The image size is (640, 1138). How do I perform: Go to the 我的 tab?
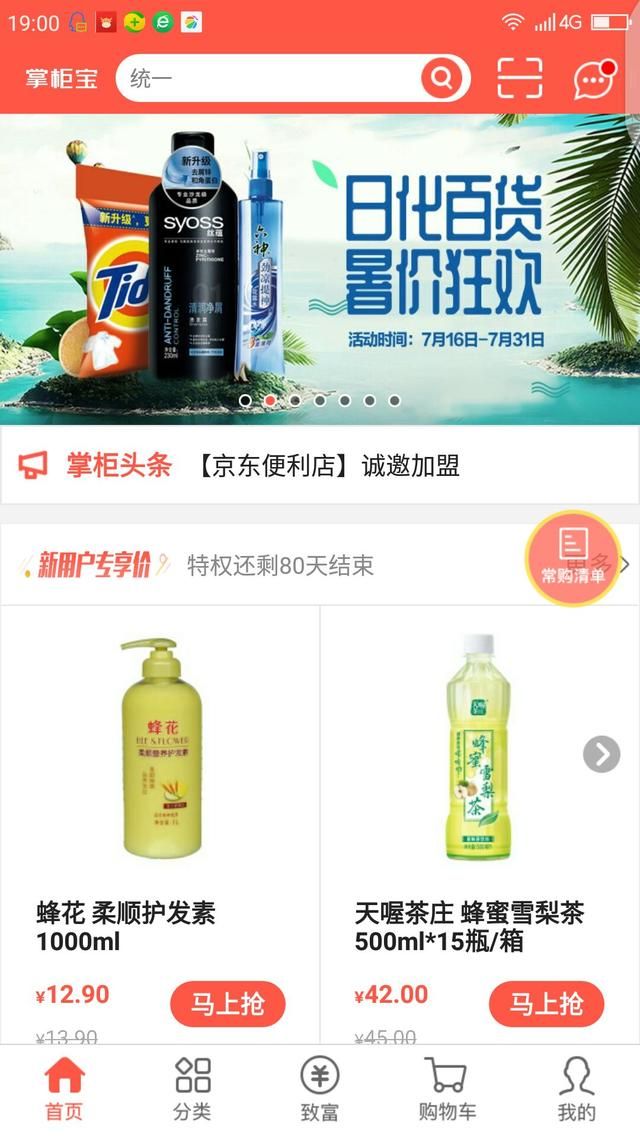(x=576, y=1089)
